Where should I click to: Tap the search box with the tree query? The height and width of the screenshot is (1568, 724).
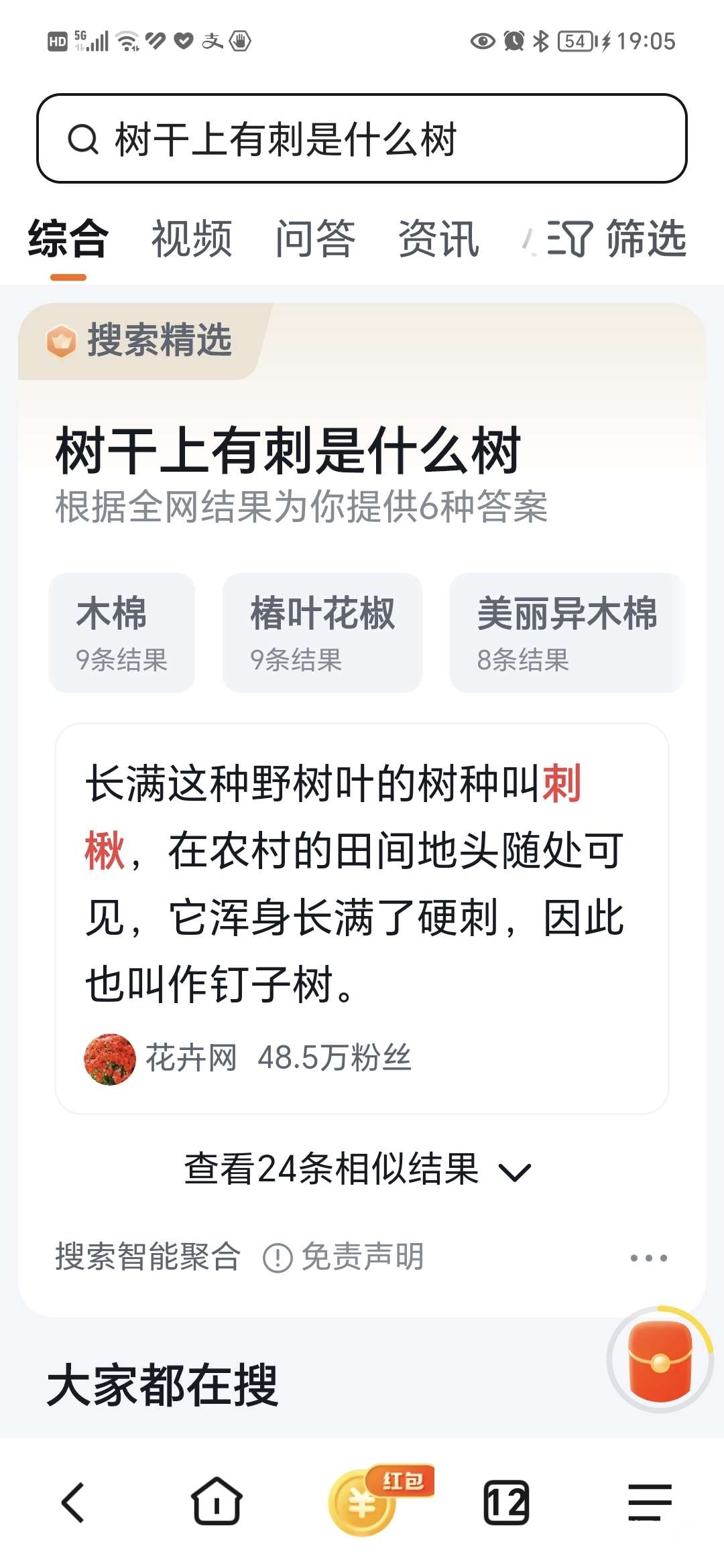(x=362, y=139)
